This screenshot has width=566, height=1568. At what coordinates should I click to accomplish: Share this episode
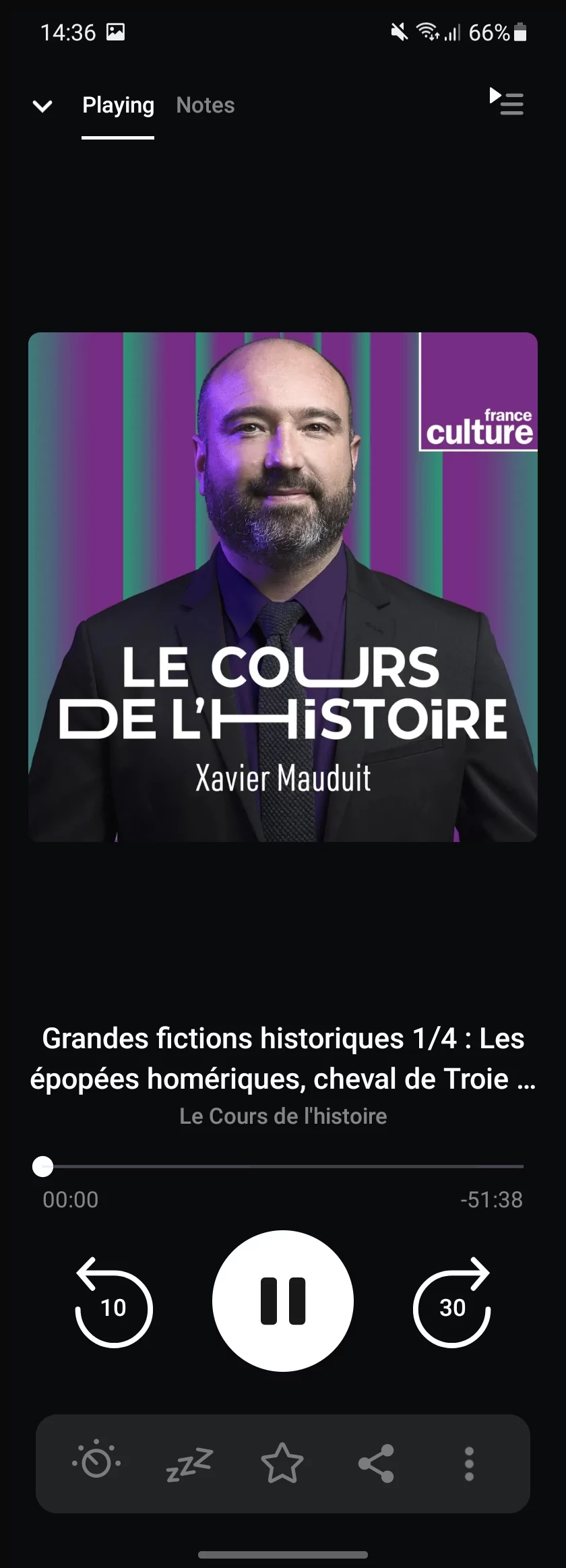tap(376, 1463)
